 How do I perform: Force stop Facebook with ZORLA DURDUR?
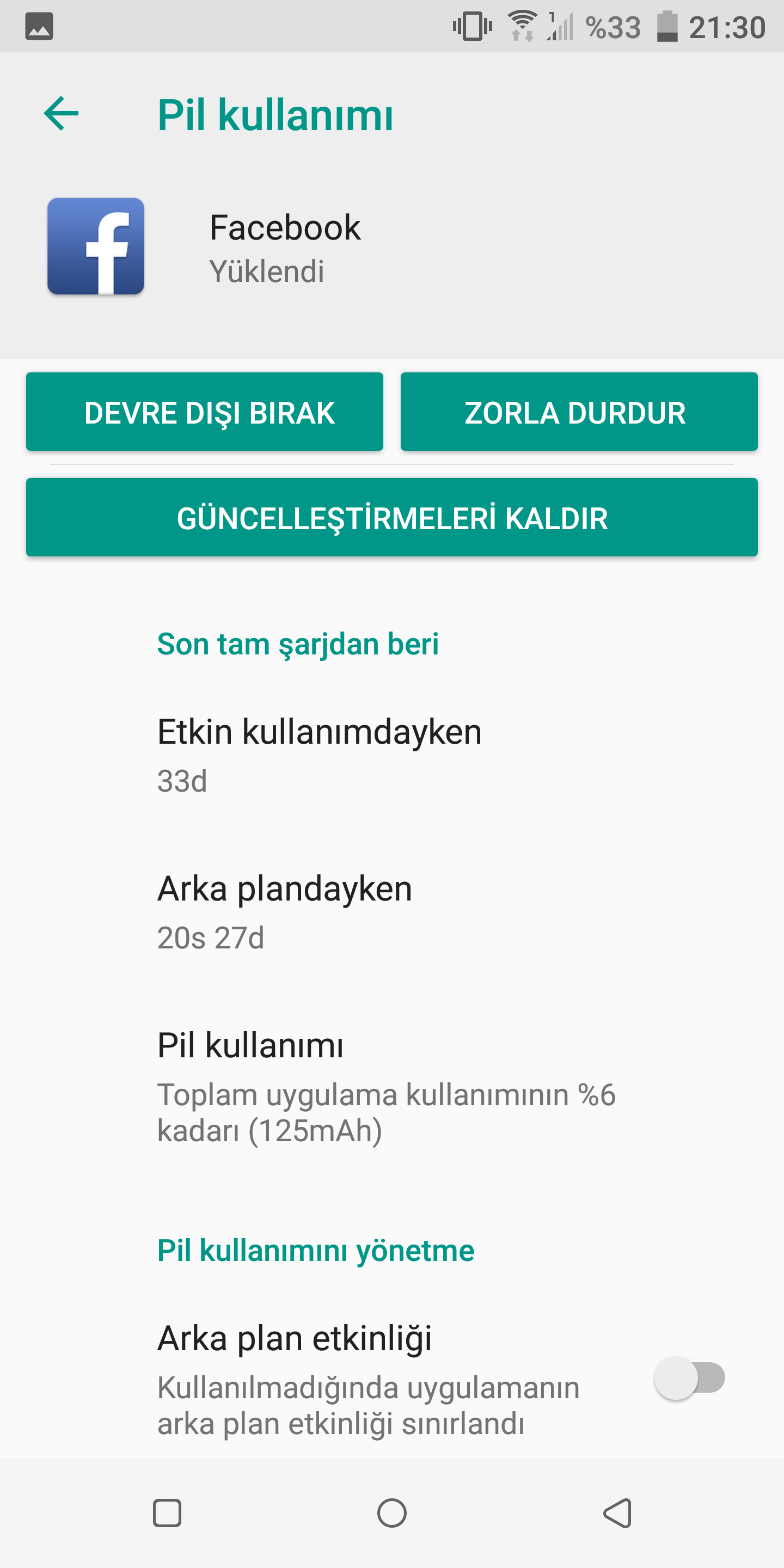[x=578, y=412]
